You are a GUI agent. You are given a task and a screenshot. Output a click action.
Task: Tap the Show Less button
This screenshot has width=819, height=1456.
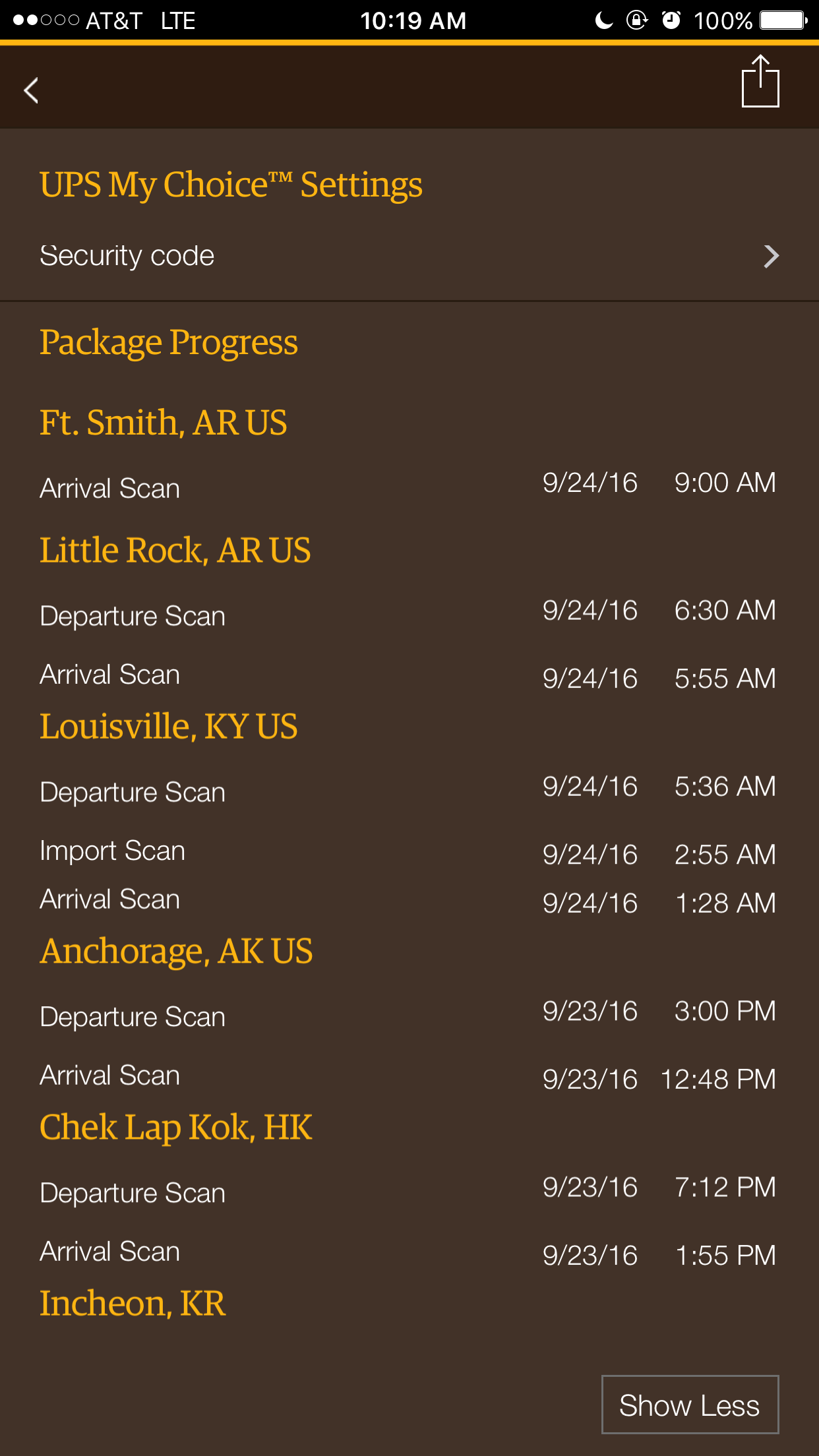tap(690, 1405)
